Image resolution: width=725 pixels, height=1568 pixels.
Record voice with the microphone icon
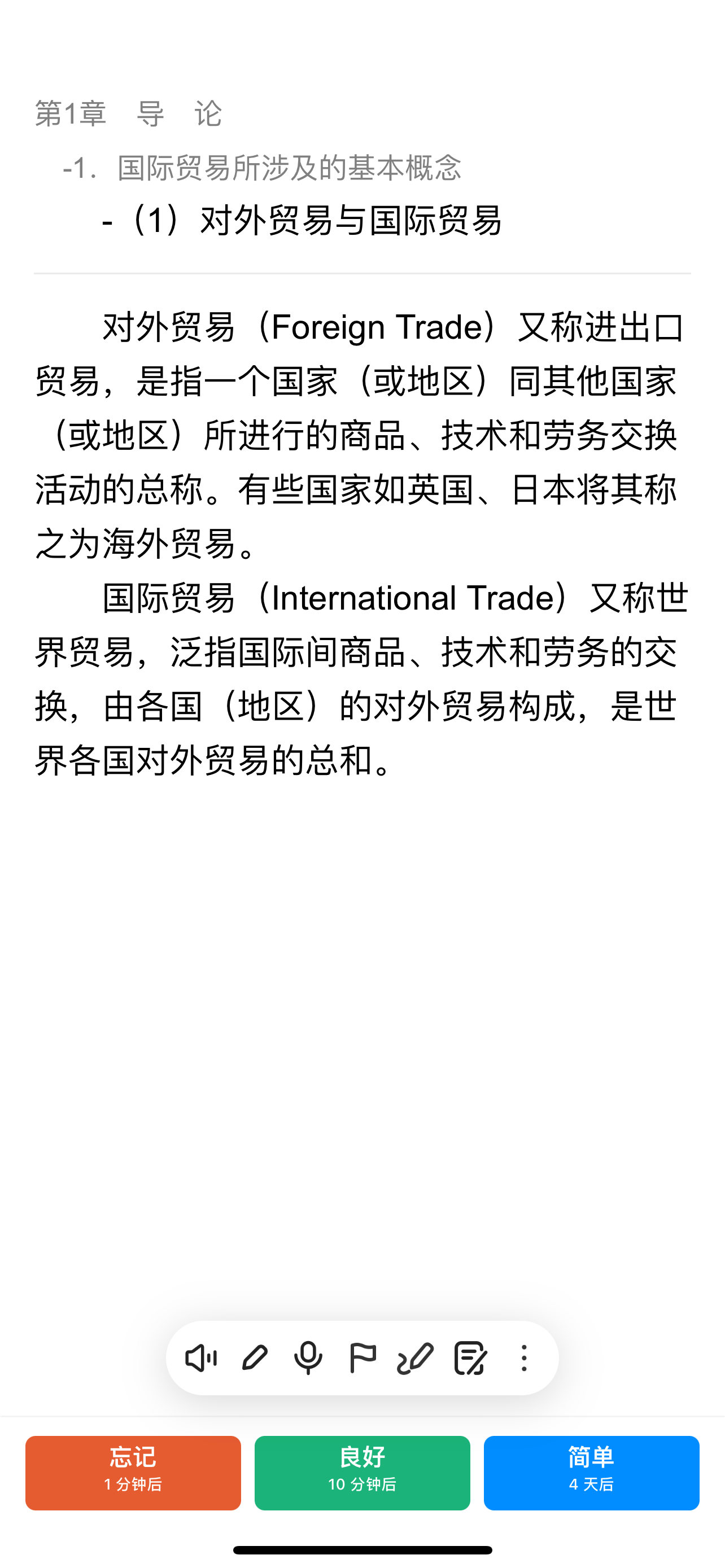[308, 1358]
